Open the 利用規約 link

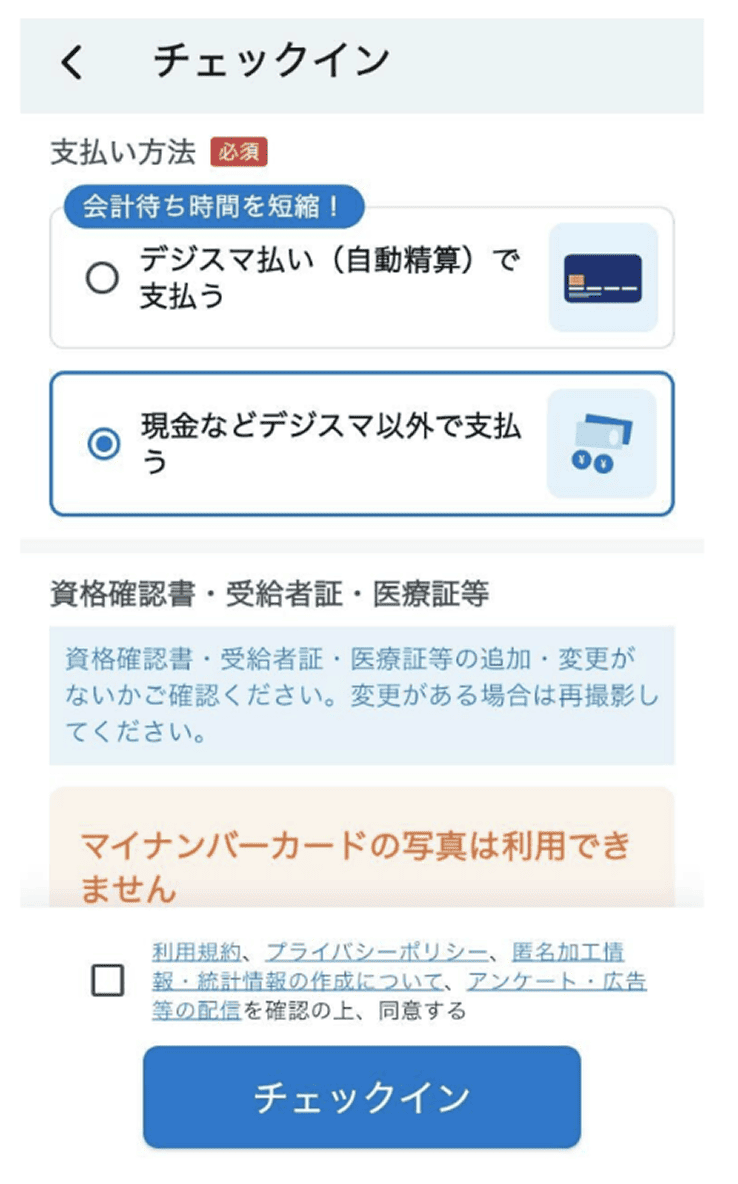click(196, 951)
